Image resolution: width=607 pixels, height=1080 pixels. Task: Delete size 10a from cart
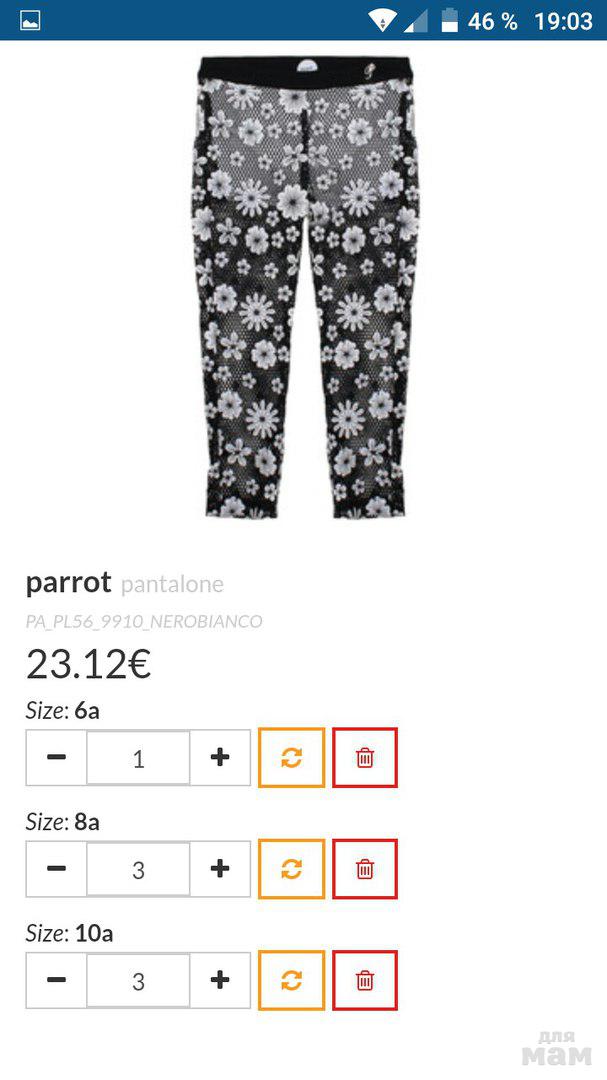tap(365, 980)
